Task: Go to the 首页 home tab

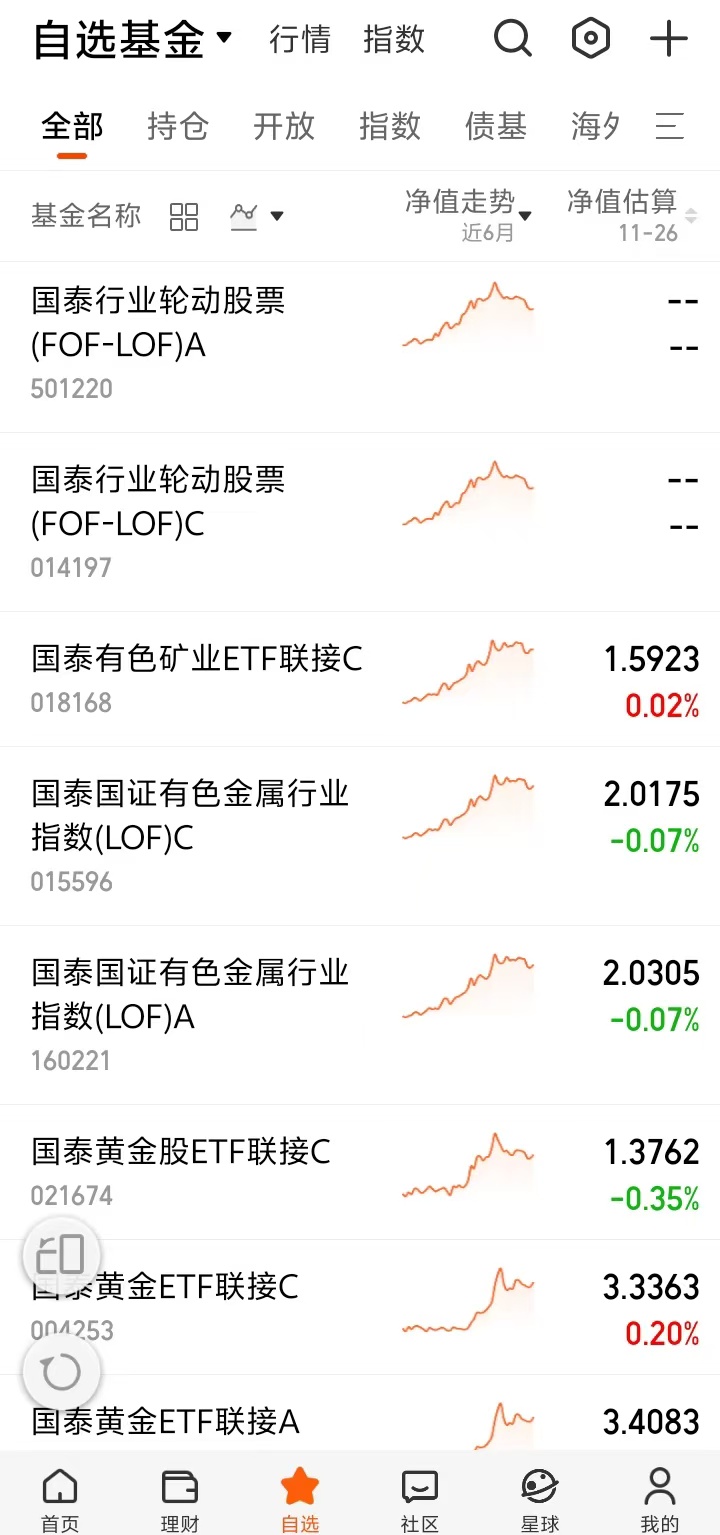Action: coord(60,1499)
